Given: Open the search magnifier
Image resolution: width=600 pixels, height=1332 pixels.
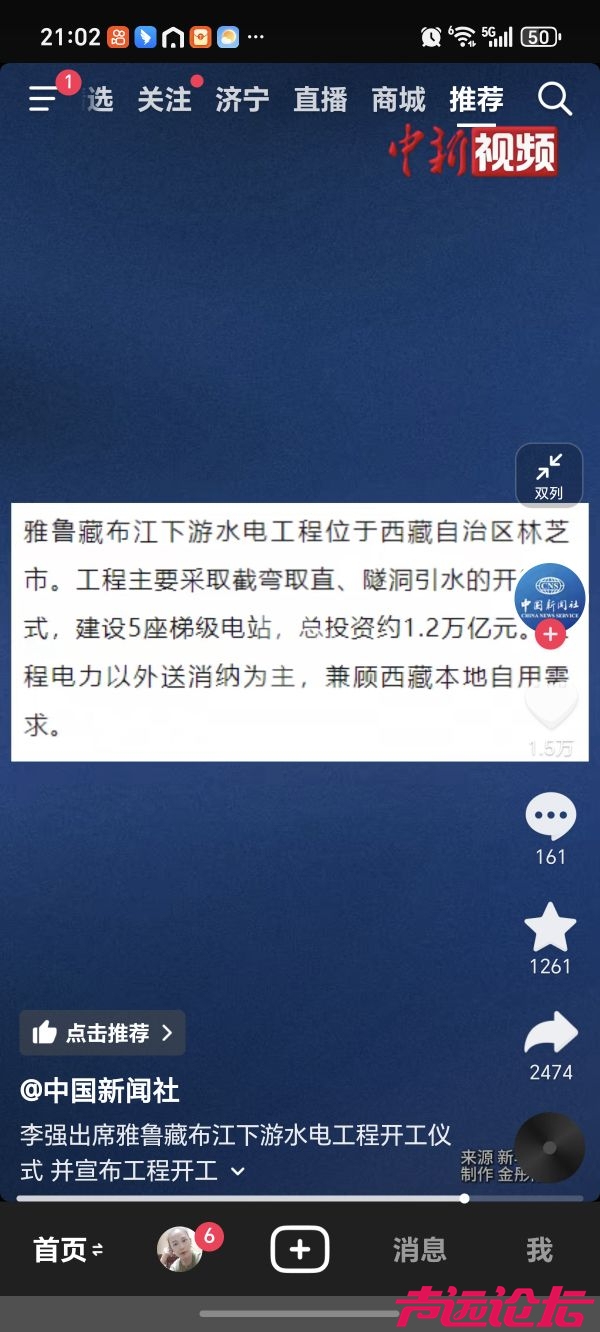Looking at the screenshot, I should (x=554, y=98).
